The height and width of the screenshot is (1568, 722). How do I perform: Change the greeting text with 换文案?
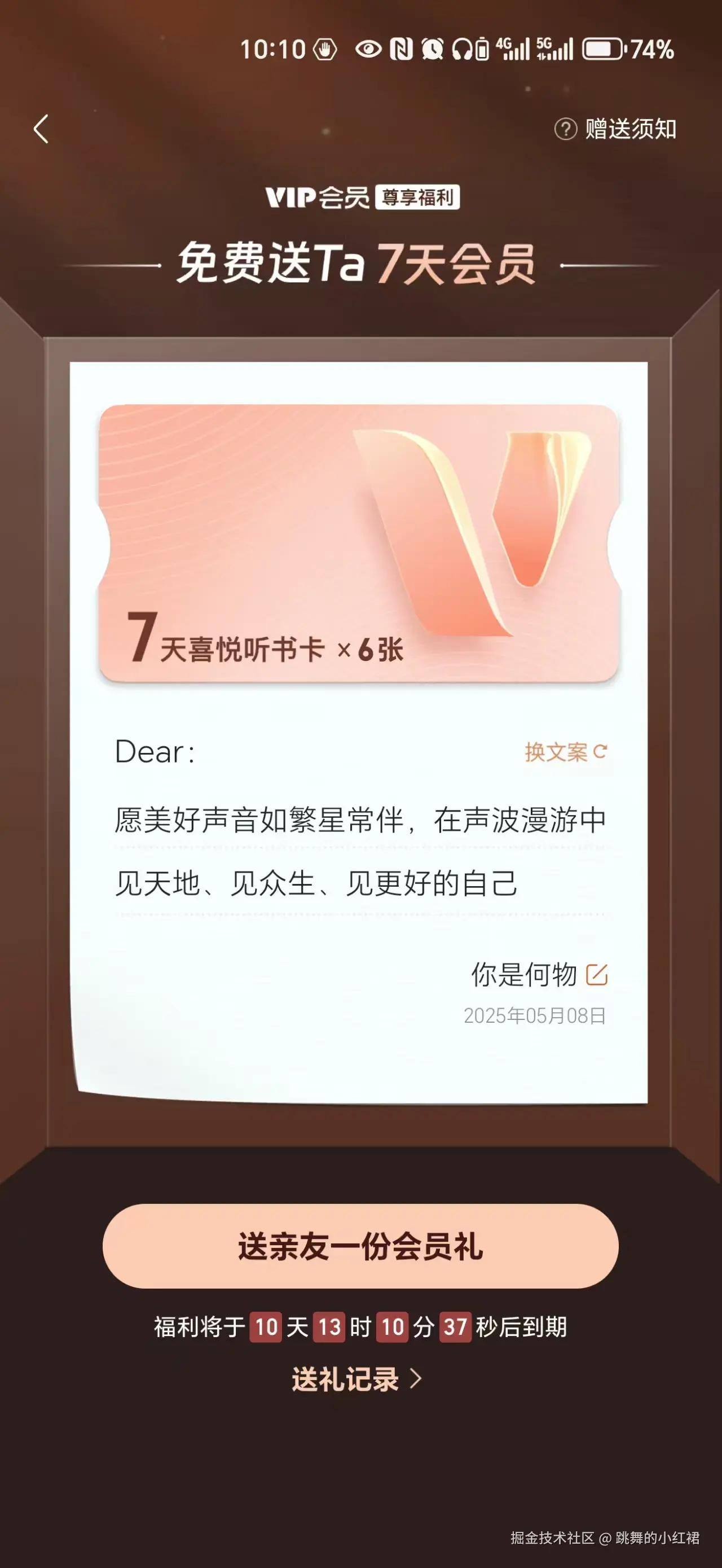click(566, 752)
